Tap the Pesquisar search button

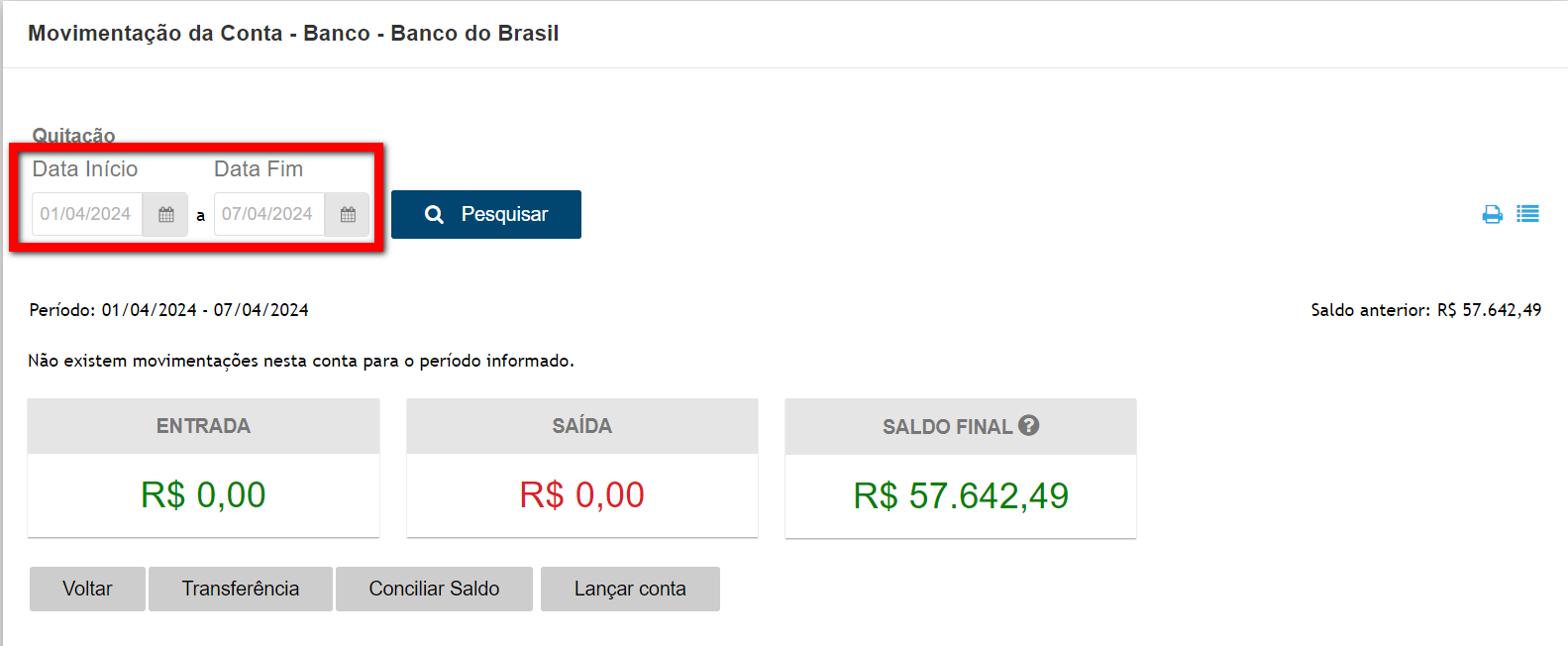pyautogui.click(x=485, y=214)
